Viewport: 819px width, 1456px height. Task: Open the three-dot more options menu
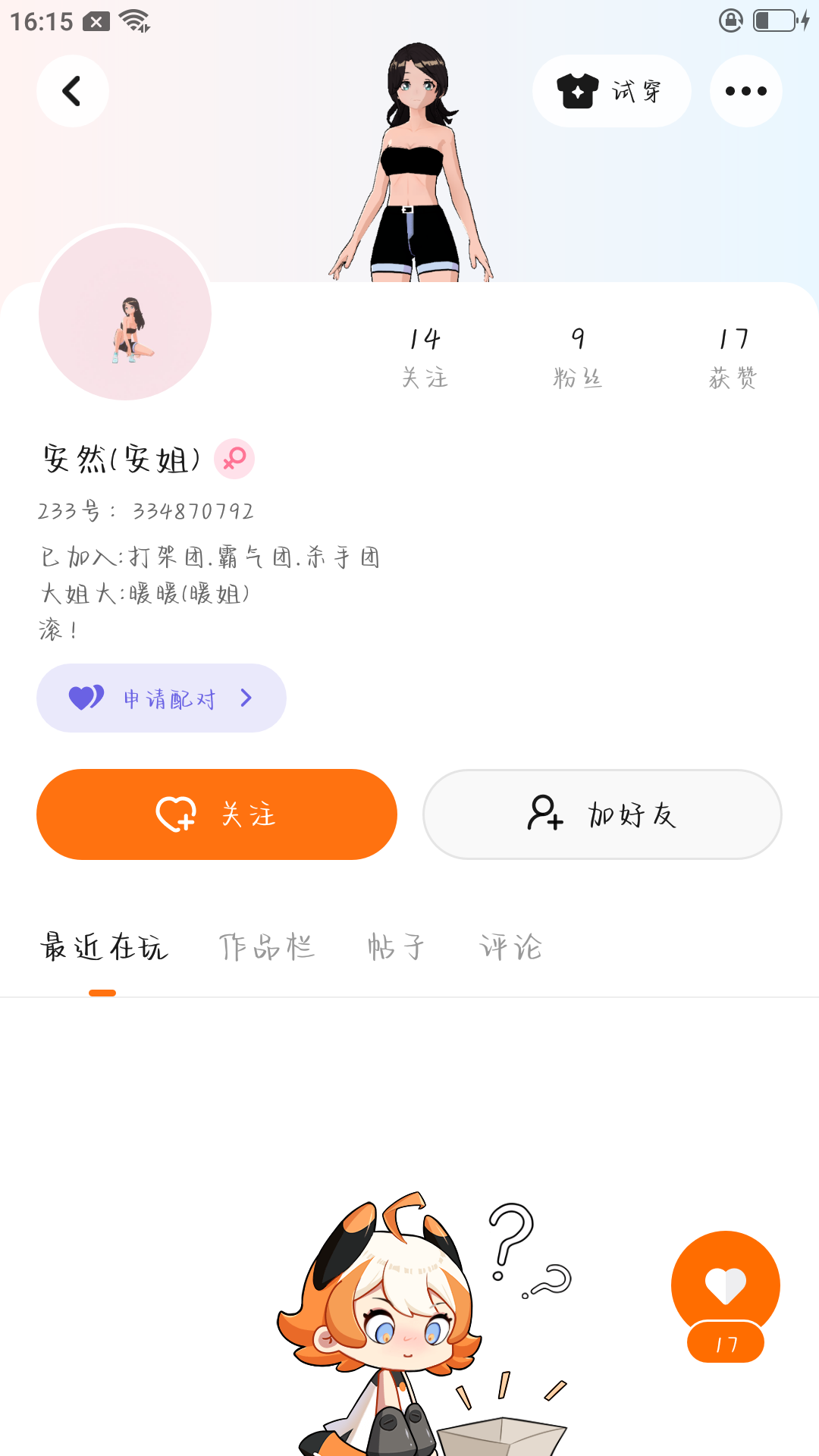point(745,91)
